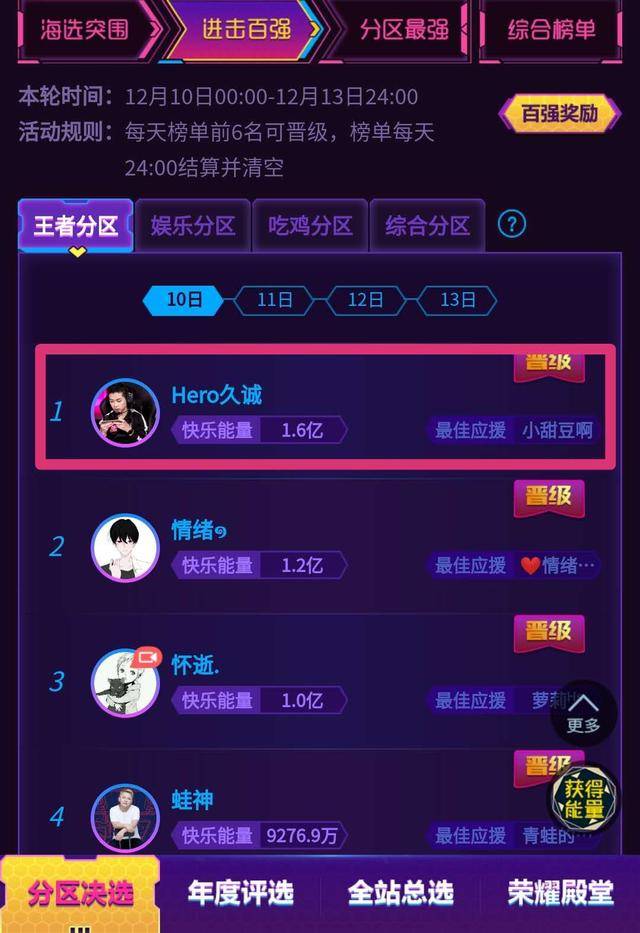Screen dimensions: 640x933
Task: Switch to 吃鸡分区 category tab
Action: pos(310,225)
